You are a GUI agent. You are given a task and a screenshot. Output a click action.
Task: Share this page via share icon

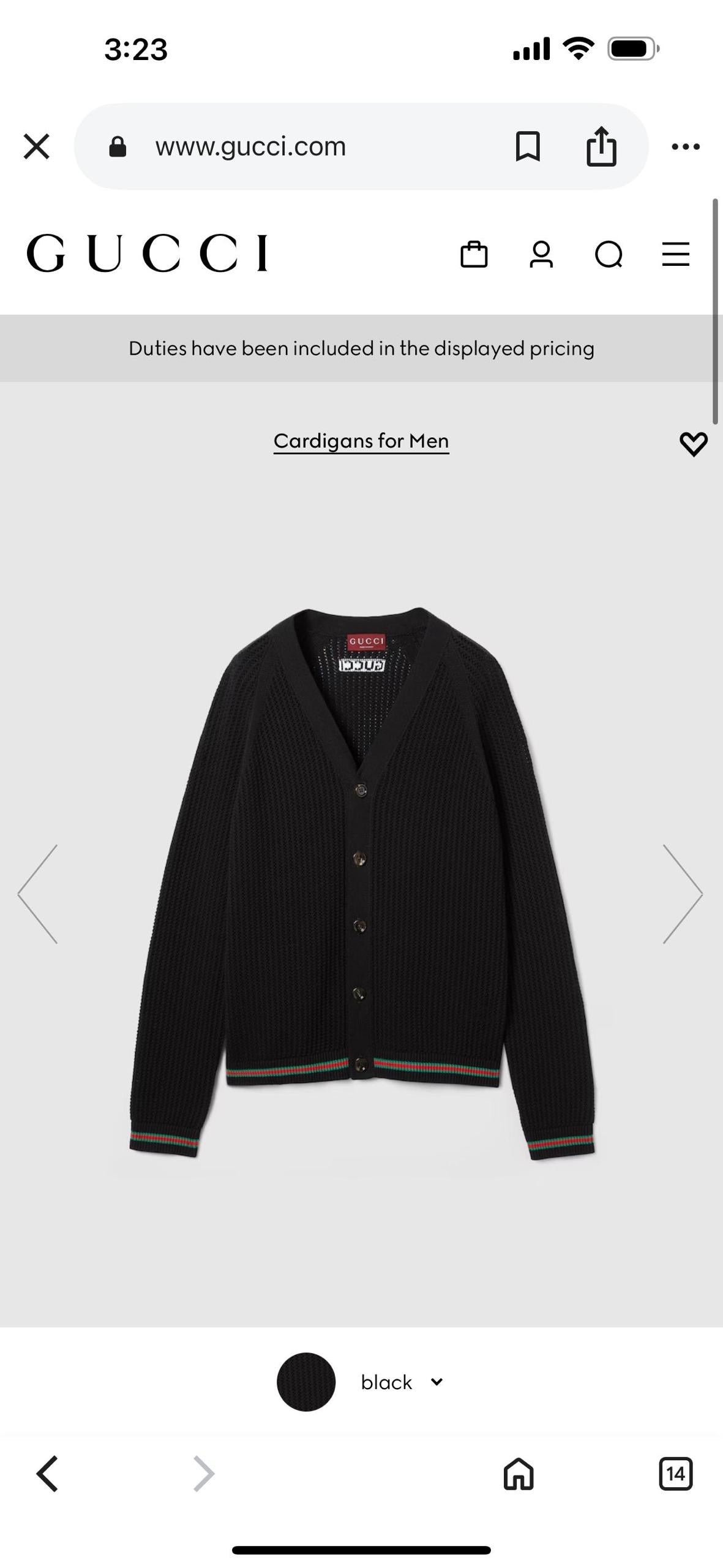pyautogui.click(x=601, y=147)
